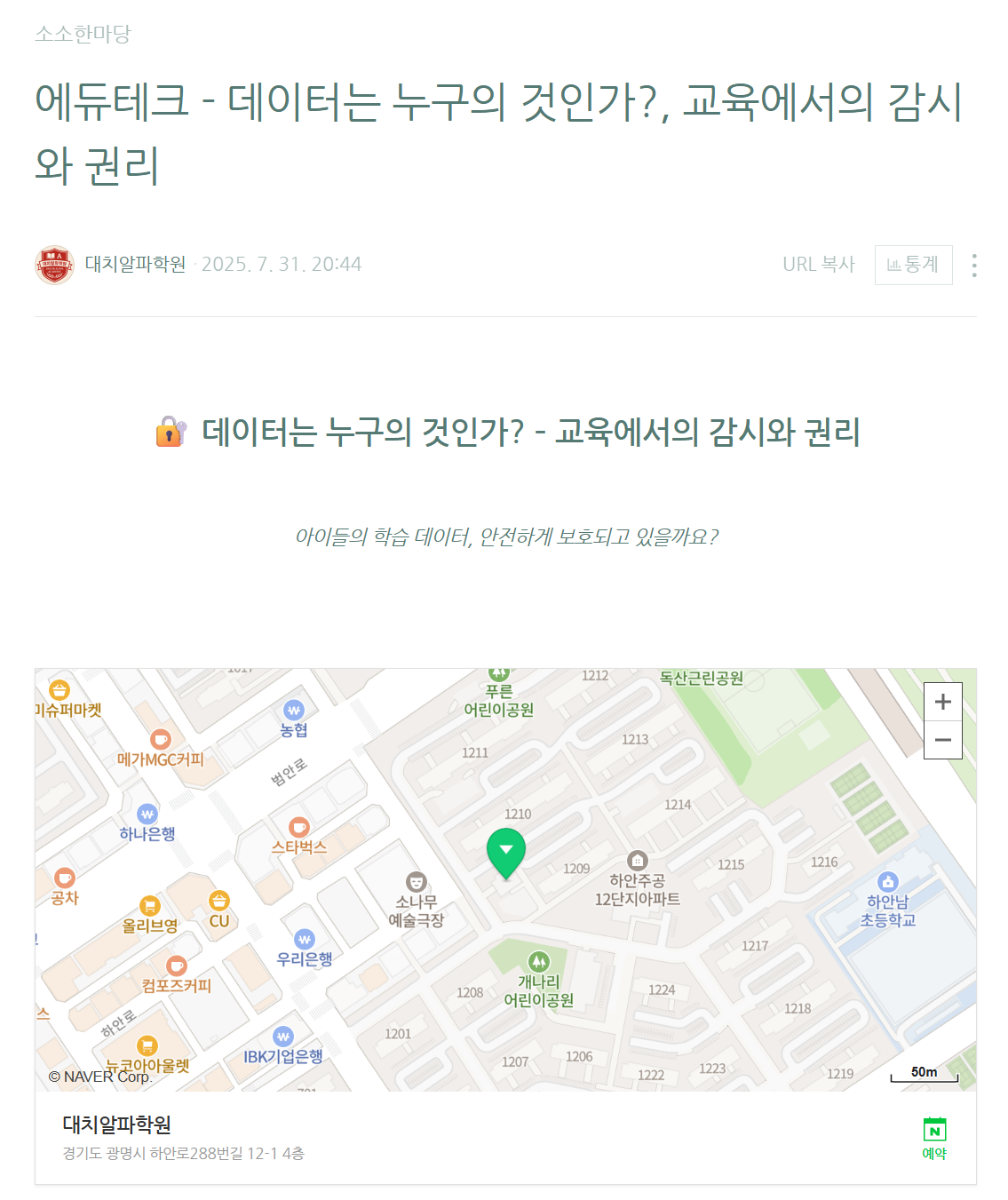Zoom out on the map

tap(943, 740)
